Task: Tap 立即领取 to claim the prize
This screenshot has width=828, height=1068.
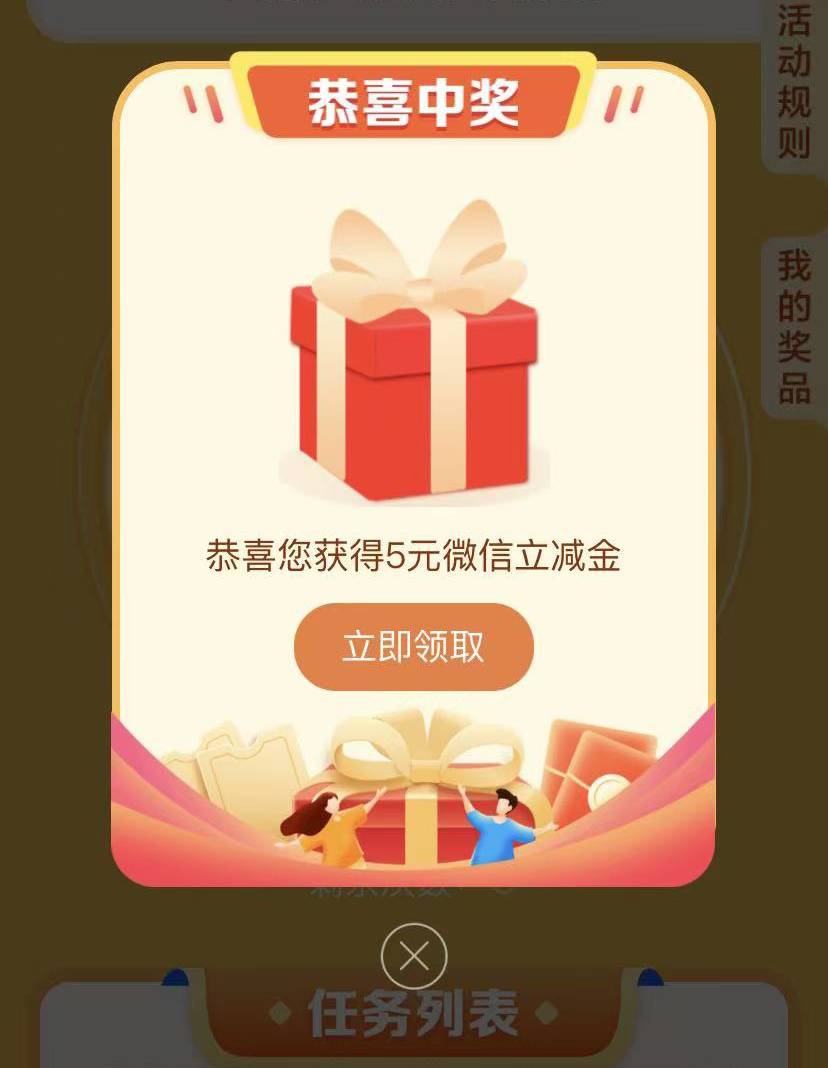Action: [x=413, y=646]
